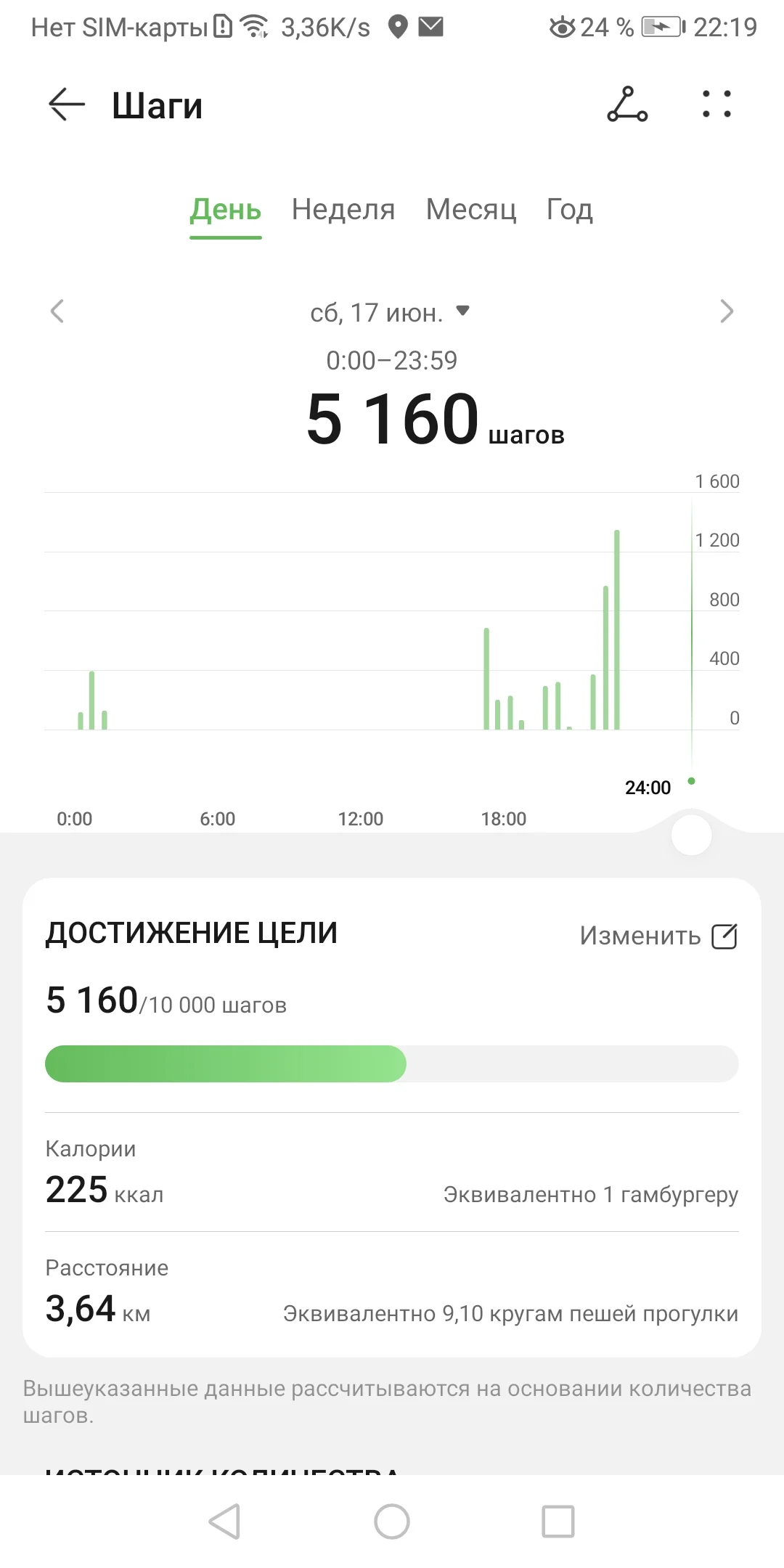Viewport: 784px width, 1568px height.
Task: Open the date picker for сб, 17 июн.
Action: pyautogui.click(x=391, y=313)
